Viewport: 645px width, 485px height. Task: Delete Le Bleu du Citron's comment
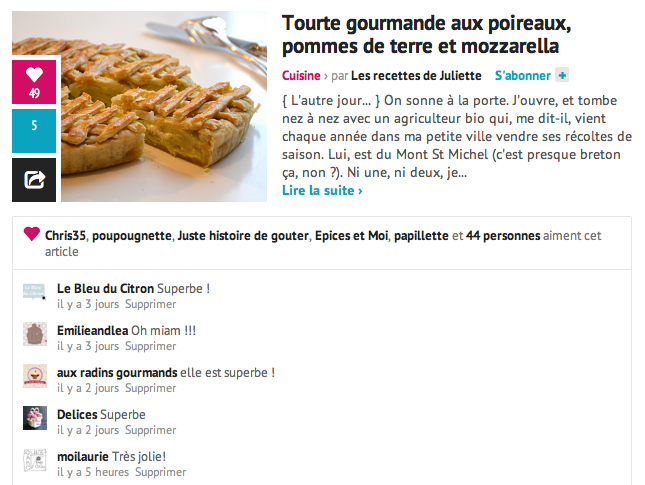tap(151, 304)
